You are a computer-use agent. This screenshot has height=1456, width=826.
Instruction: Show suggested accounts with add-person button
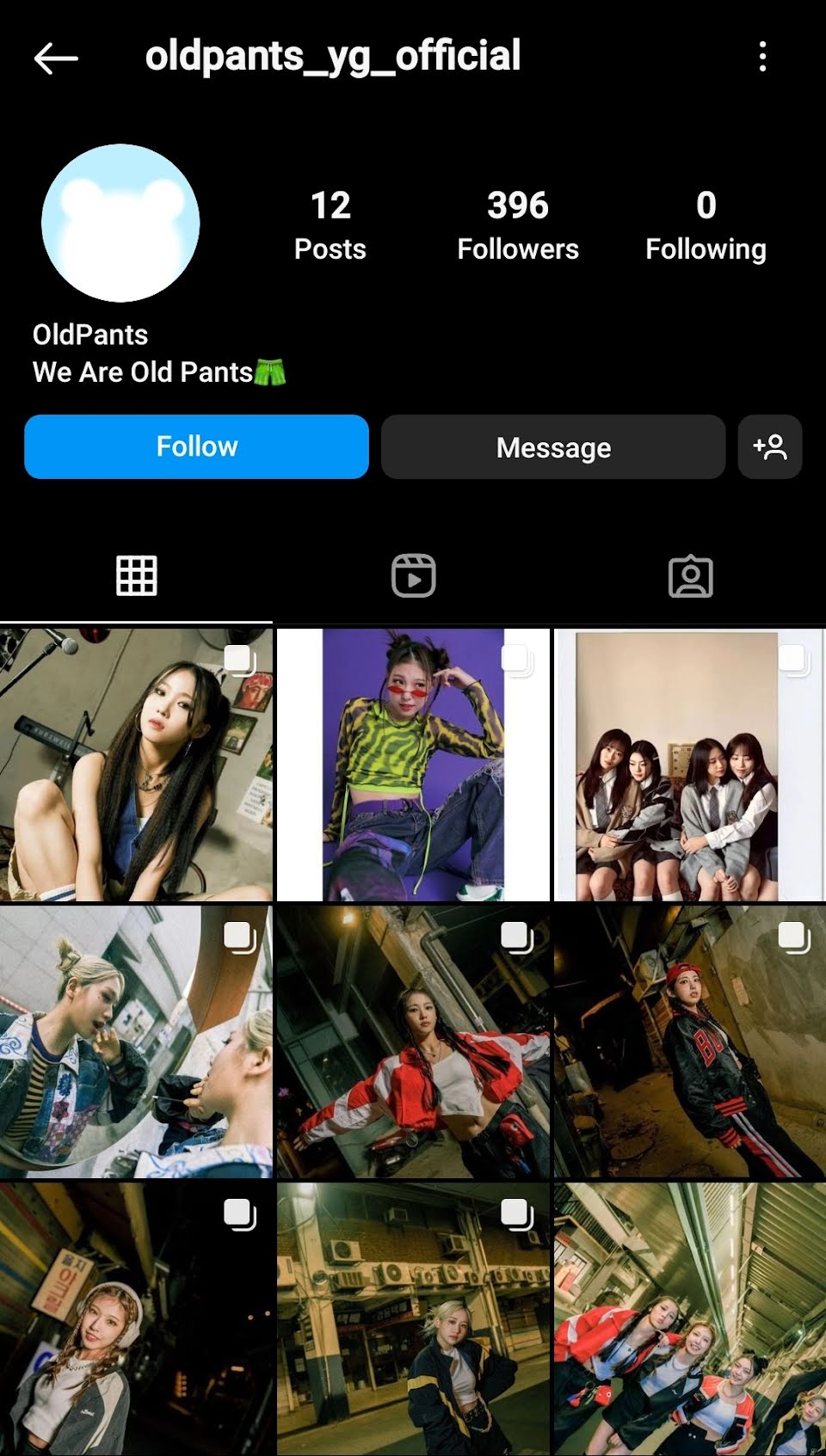769,447
